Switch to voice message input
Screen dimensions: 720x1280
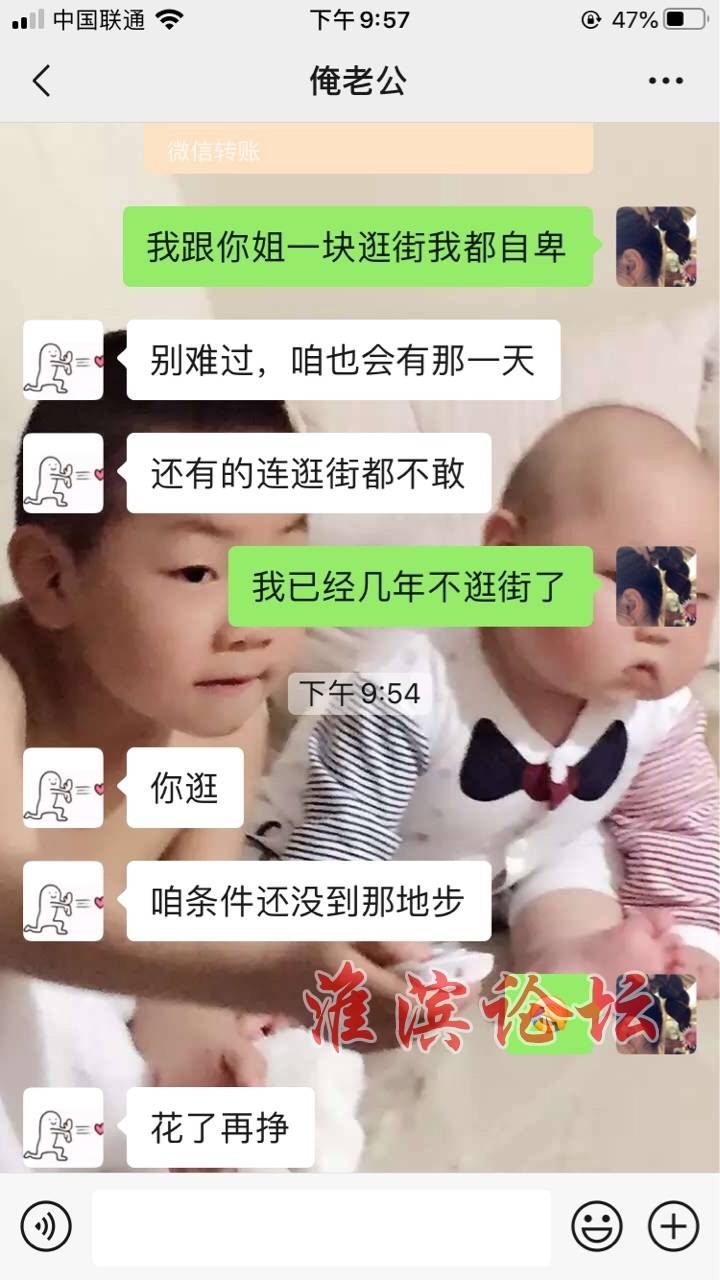point(45,1226)
